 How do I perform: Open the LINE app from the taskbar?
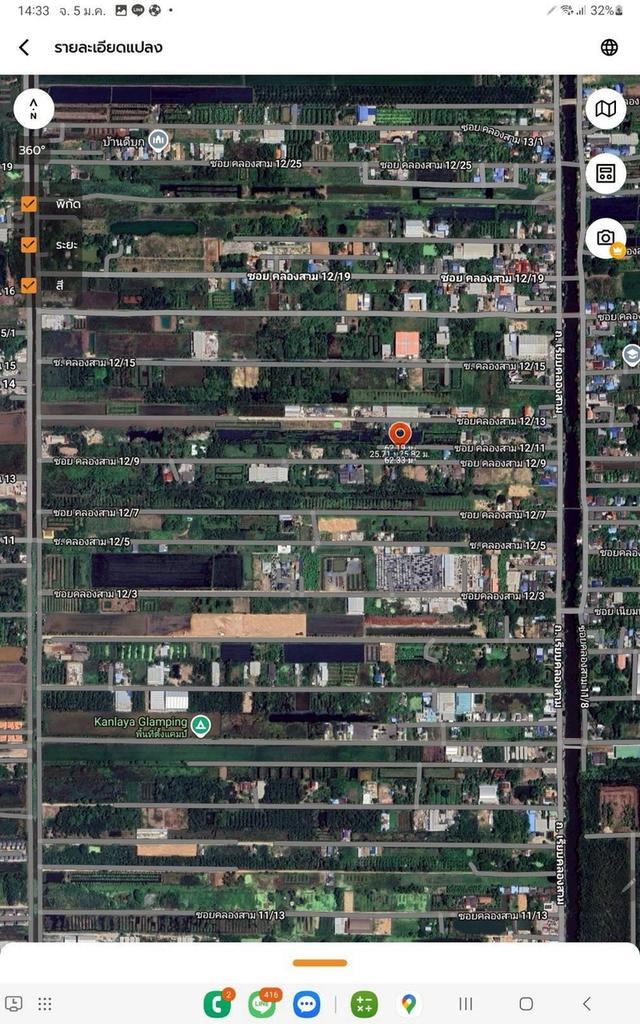coord(262,1003)
